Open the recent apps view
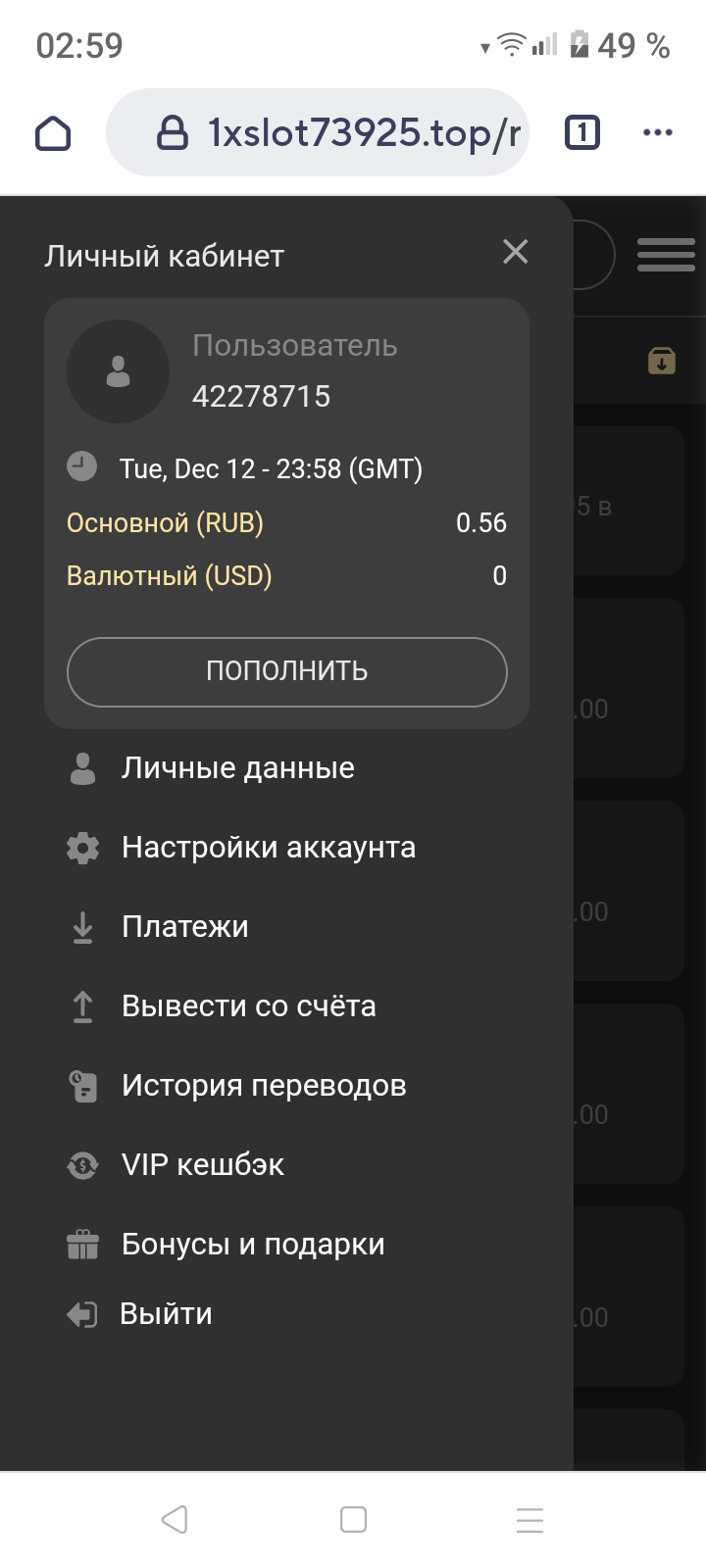The height and width of the screenshot is (1568, 706). pyautogui.click(x=529, y=1520)
